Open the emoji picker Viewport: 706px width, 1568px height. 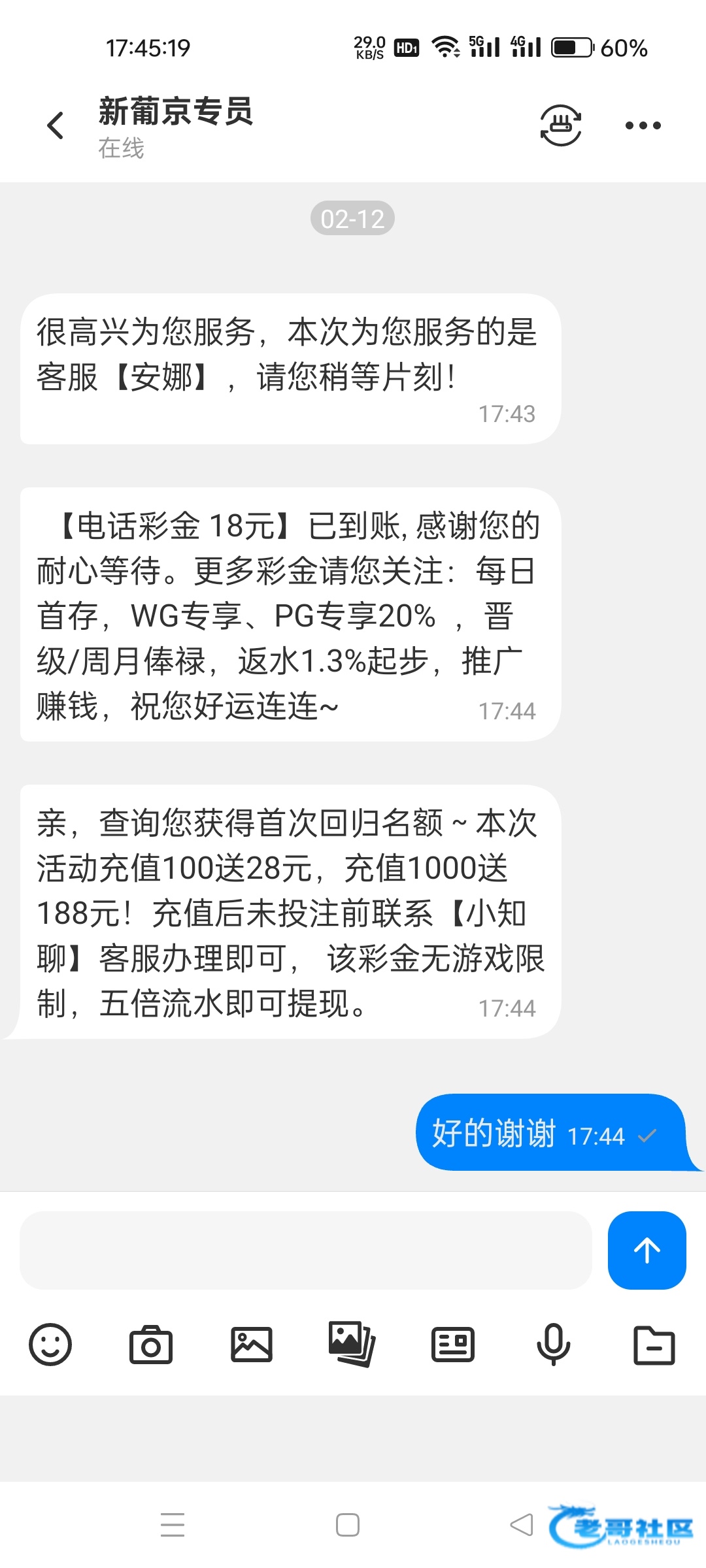(50, 1345)
